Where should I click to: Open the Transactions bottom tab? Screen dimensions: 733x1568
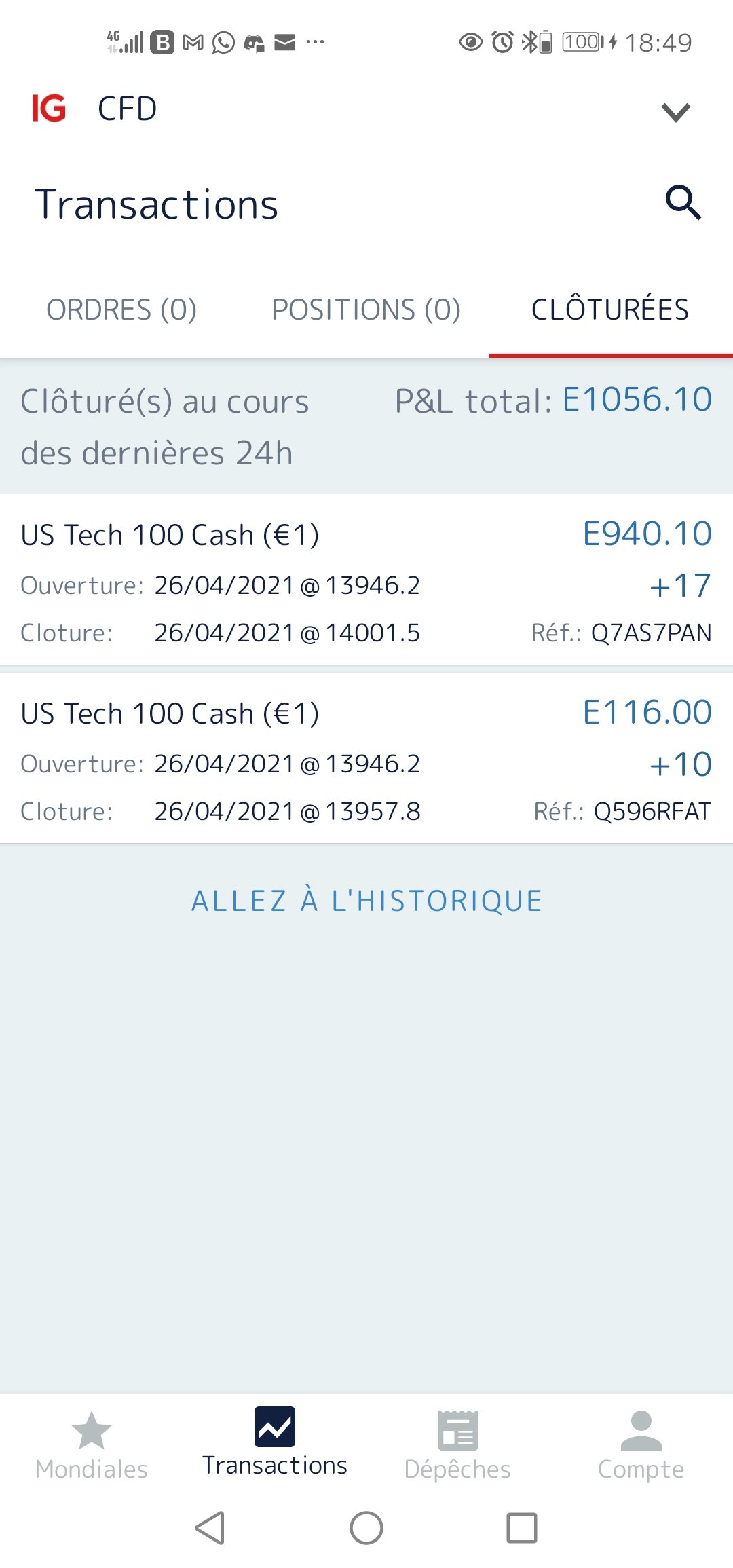275,1443
